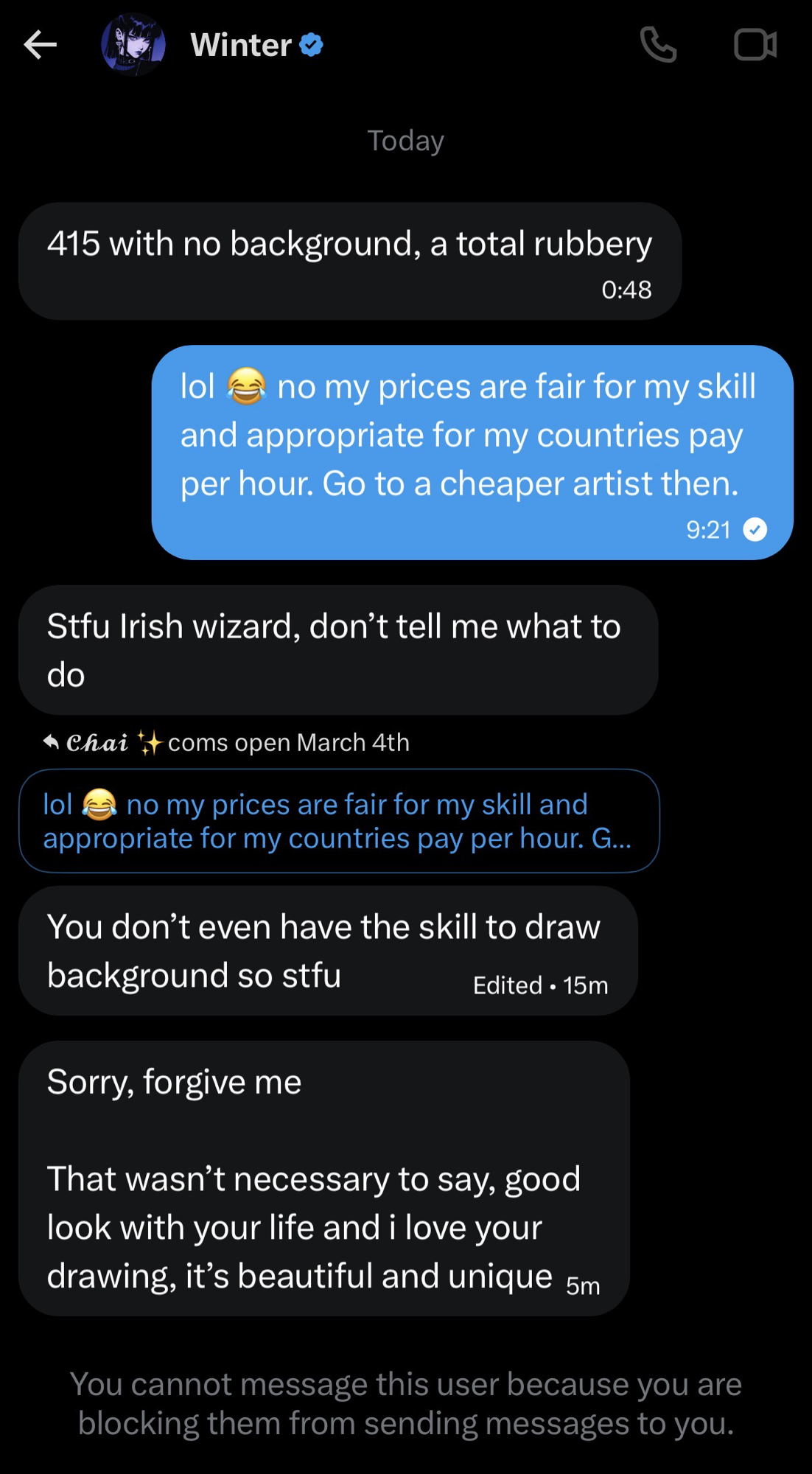Image resolution: width=812 pixels, height=1474 pixels.
Task: Go back using the arrow
Action: click(x=41, y=45)
